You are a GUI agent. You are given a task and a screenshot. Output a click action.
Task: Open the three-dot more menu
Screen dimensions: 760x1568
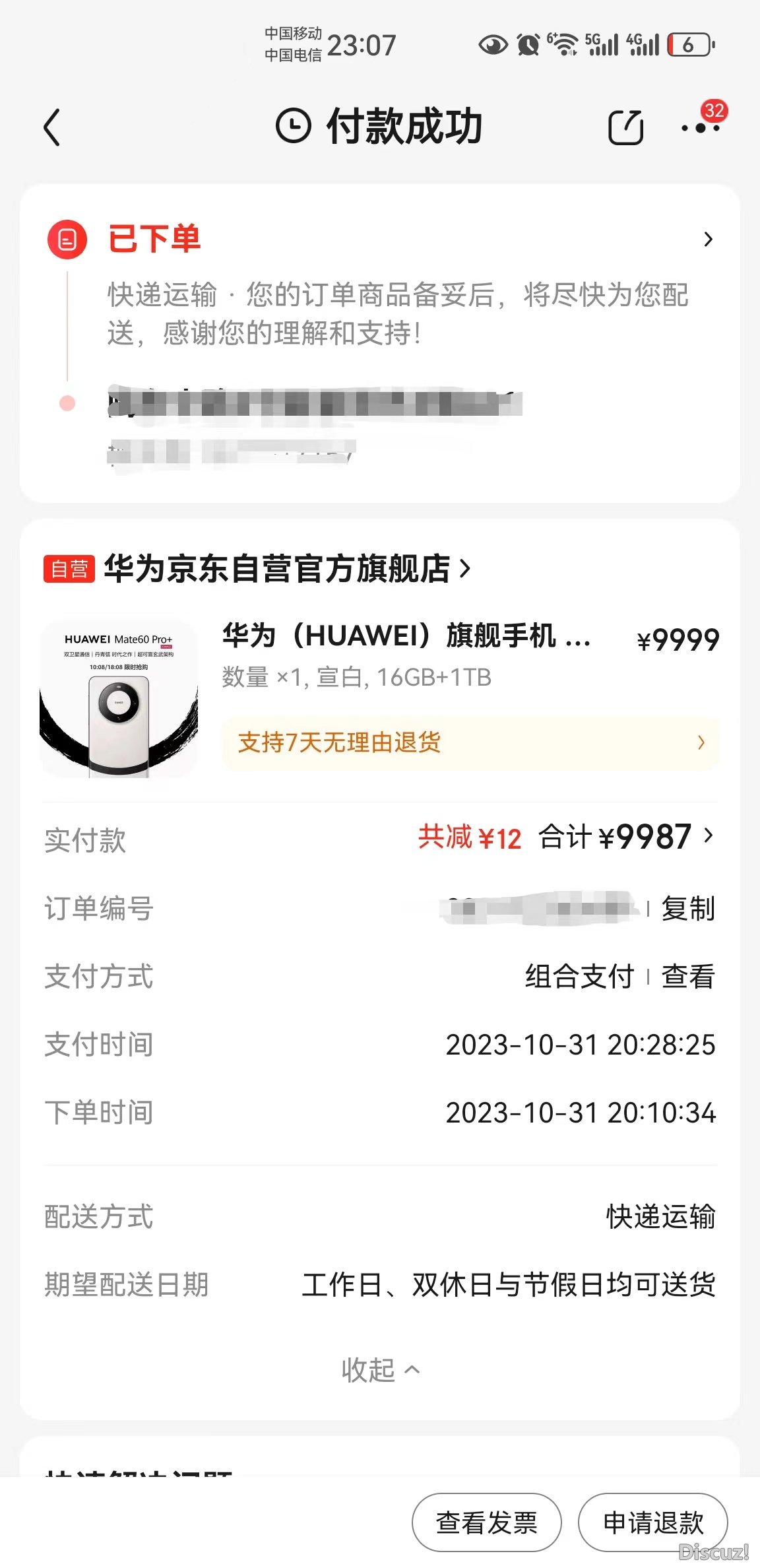point(700,127)
